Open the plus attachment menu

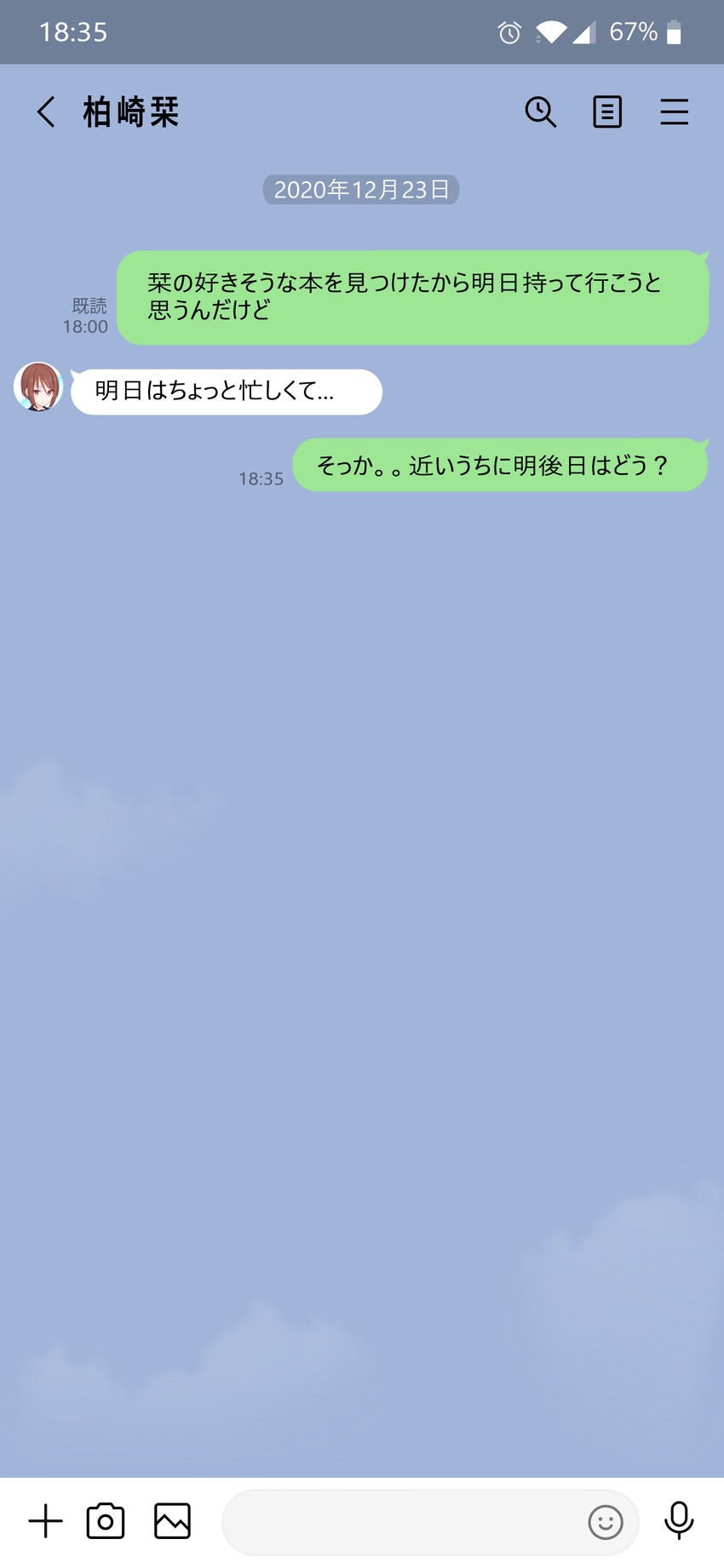pyautogui.click(x=46, y=1521)
